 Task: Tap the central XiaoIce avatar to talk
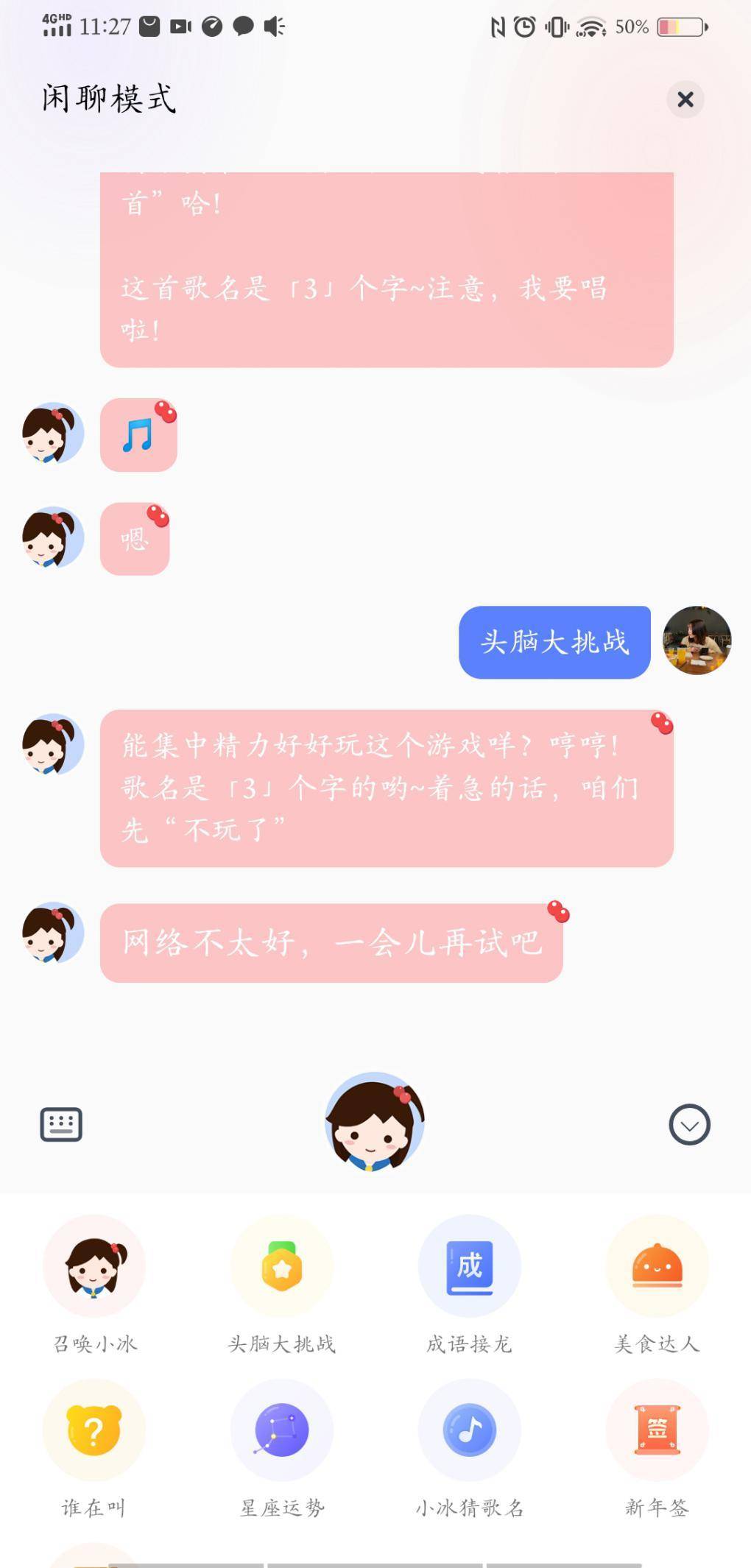[x=375, y=1123]
